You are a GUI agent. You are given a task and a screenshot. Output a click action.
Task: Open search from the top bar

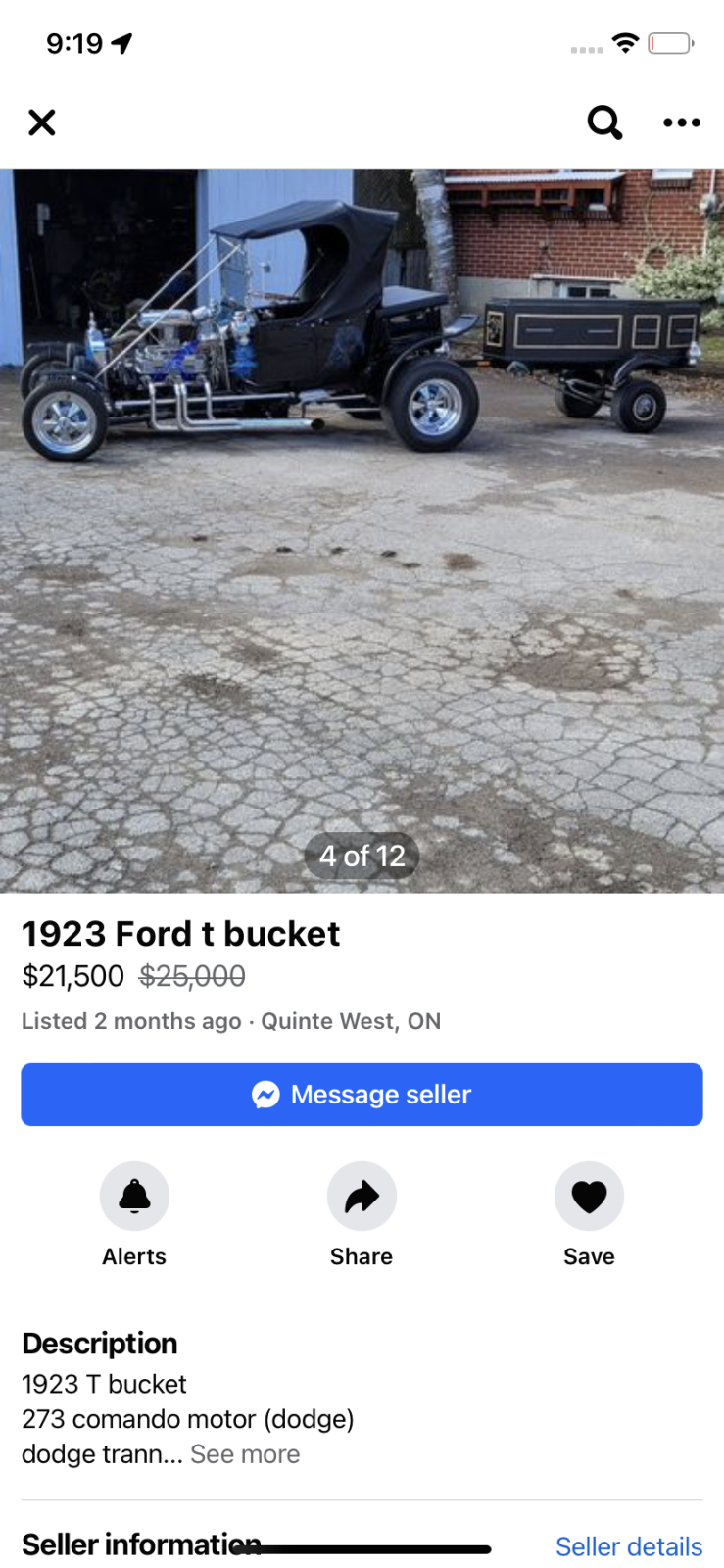click(604, 122)
